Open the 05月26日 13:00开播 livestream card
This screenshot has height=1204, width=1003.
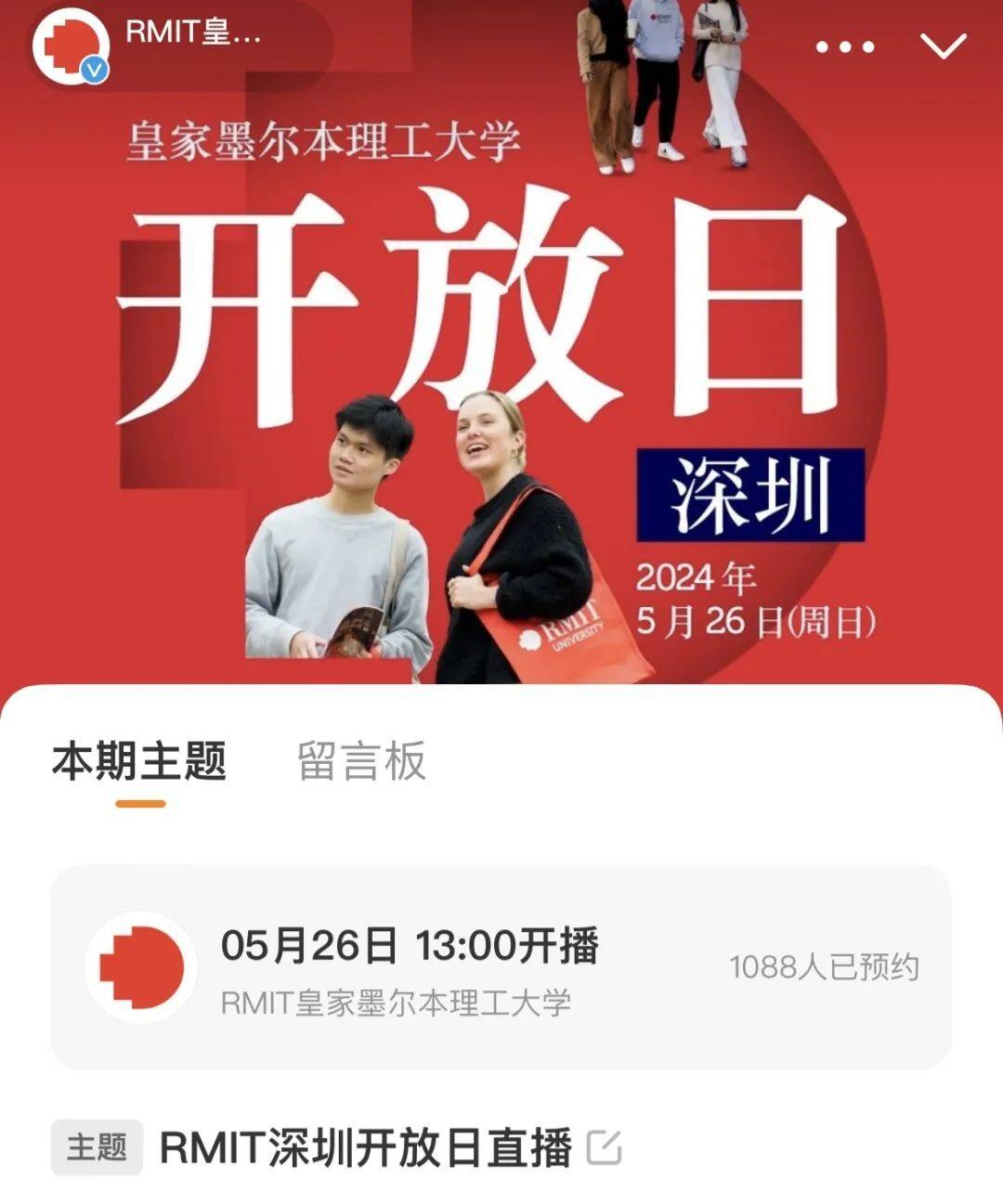click(501, 967)
